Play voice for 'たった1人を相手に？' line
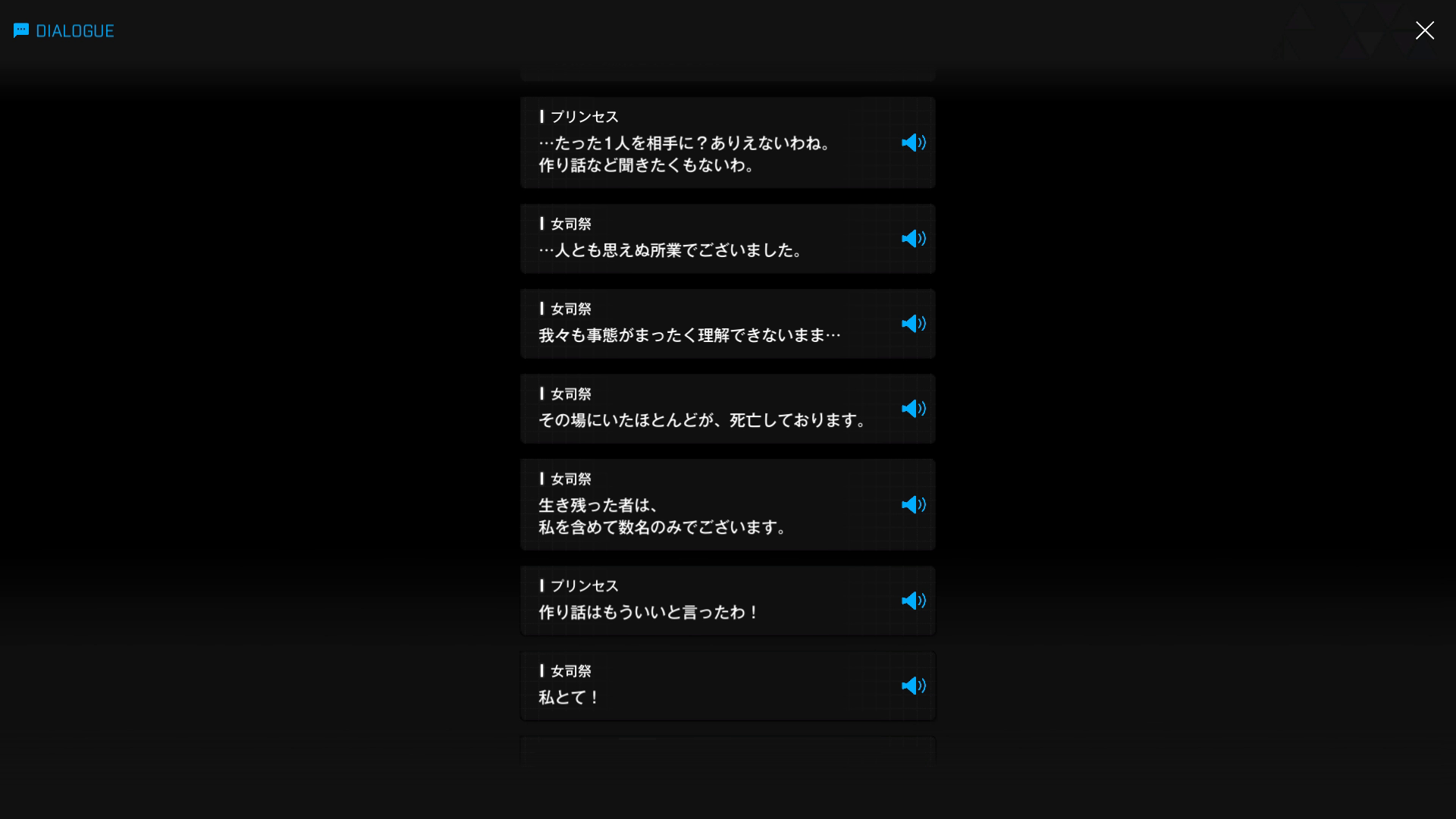Screen dimensions: 1456x819 point(913,143)
